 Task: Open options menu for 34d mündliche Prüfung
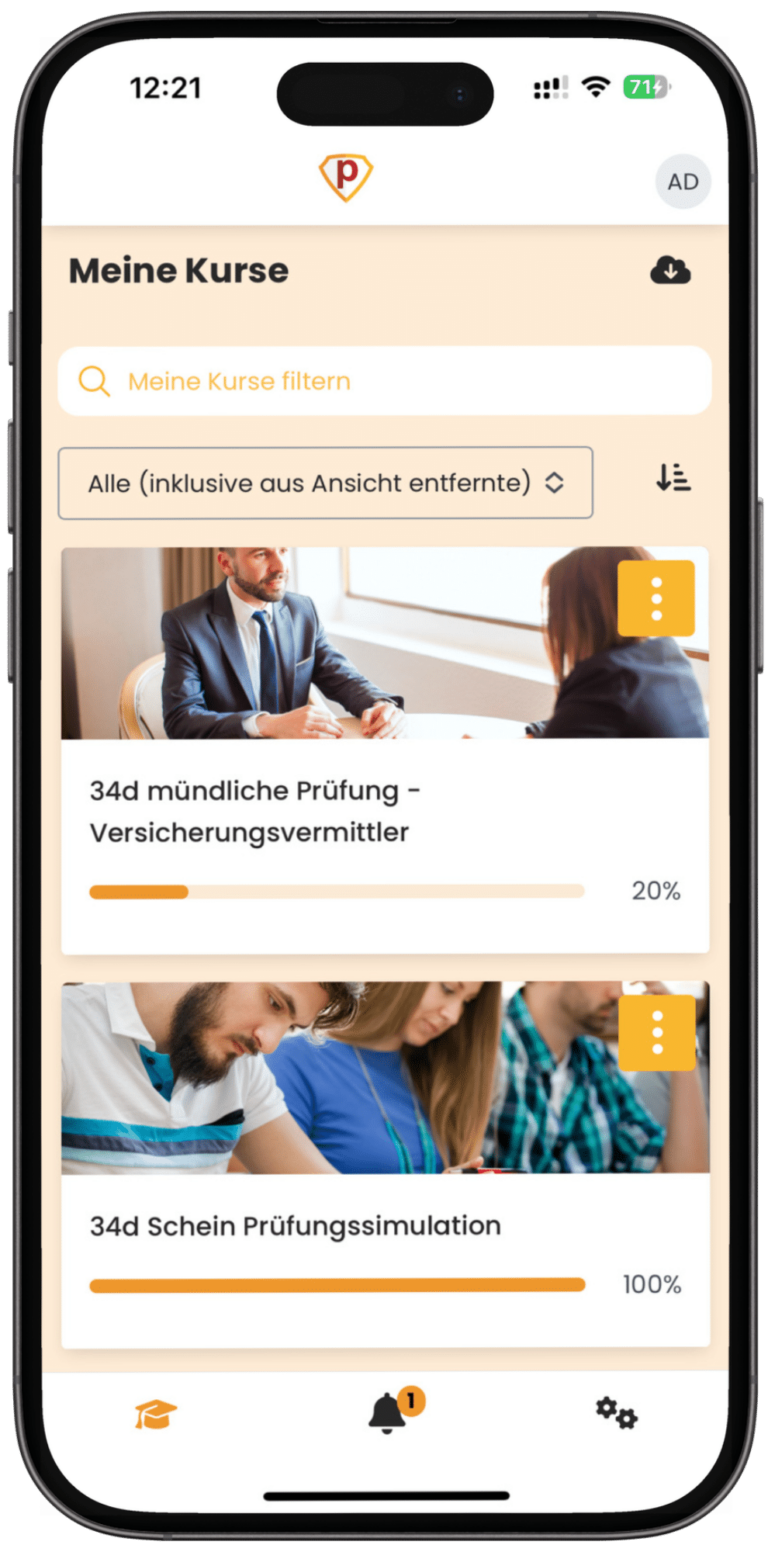[x=656, y=598]
